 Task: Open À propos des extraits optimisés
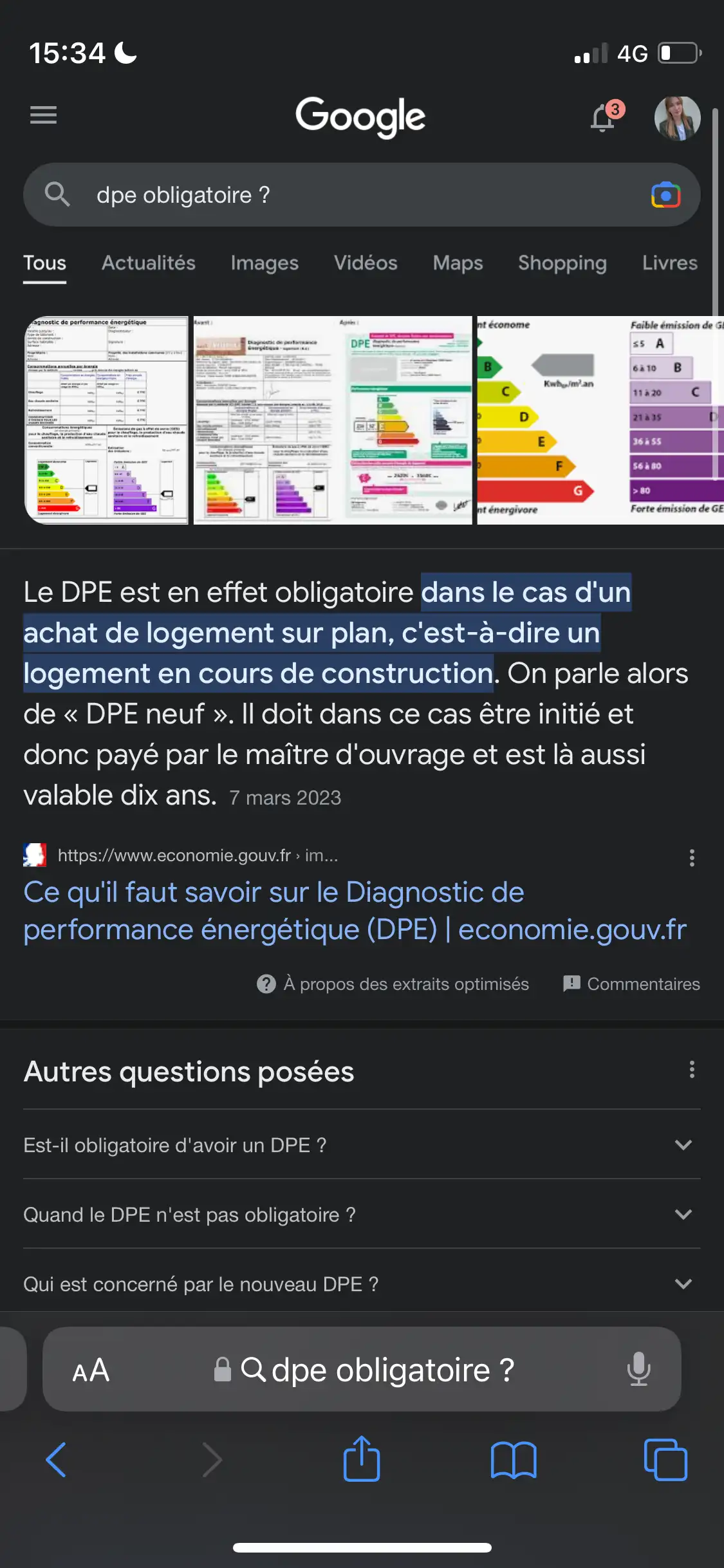click(393, 984)
